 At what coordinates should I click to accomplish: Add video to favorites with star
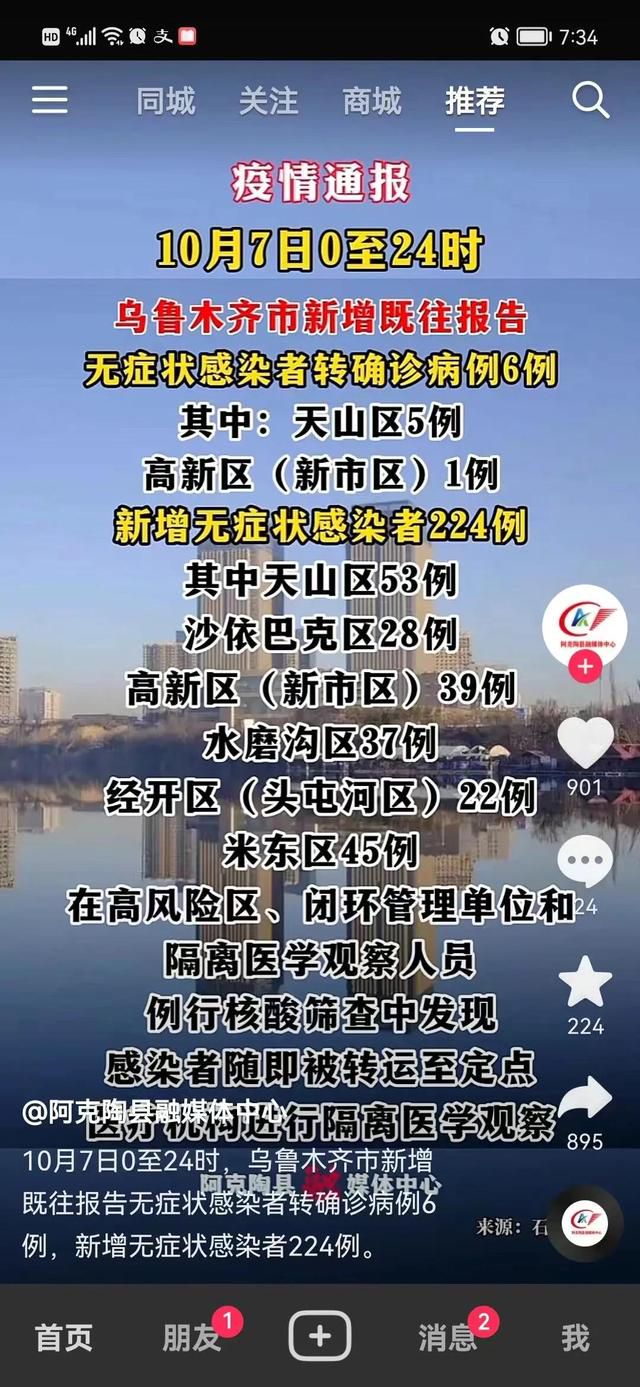point(585,982)
